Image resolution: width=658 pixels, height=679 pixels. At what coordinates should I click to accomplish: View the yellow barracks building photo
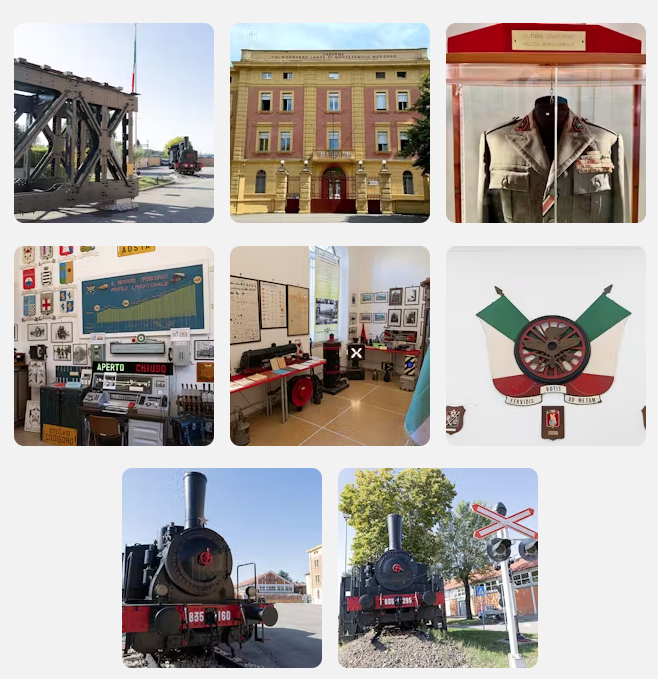click(x=330, y=122)
